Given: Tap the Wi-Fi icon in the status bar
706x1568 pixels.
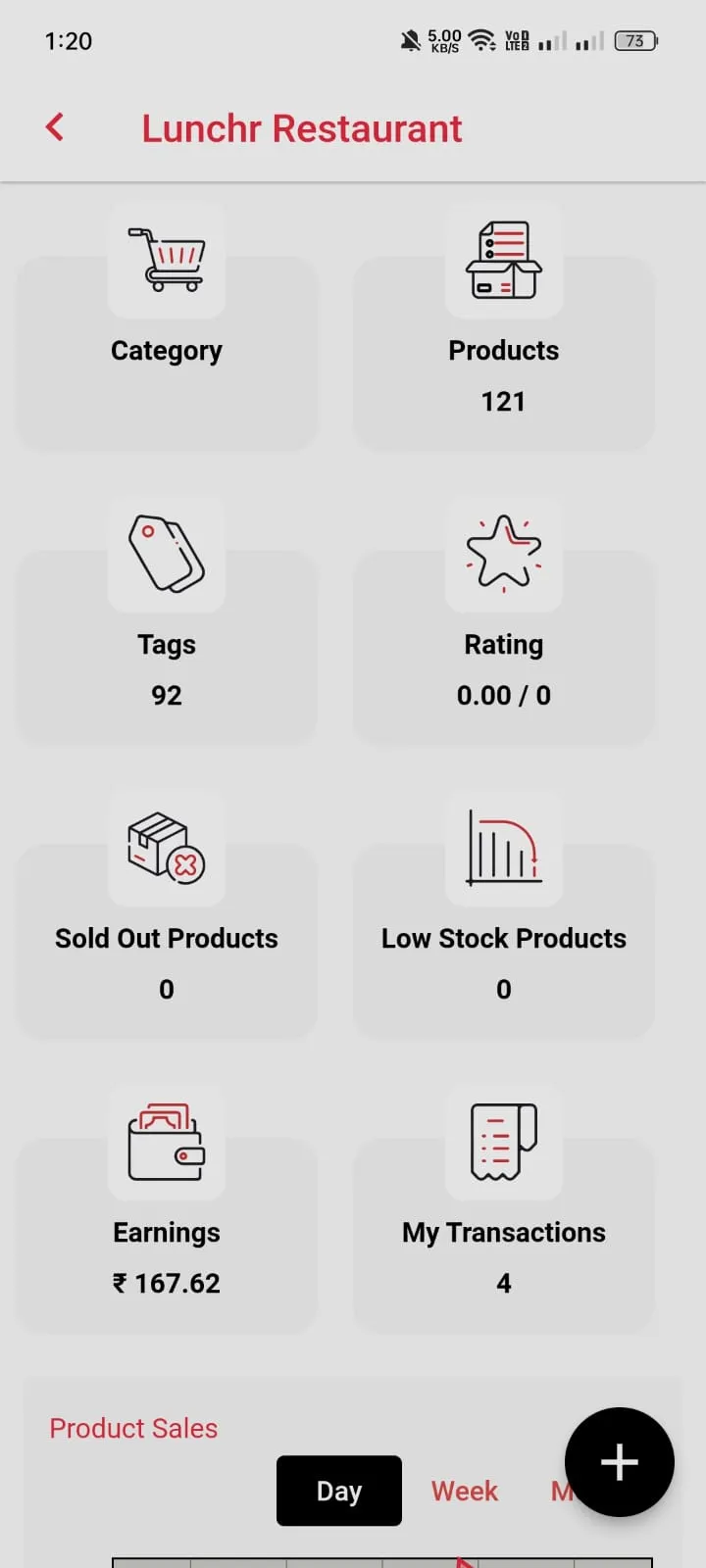Looking at the screenshot, I should (x=481, y=40).
